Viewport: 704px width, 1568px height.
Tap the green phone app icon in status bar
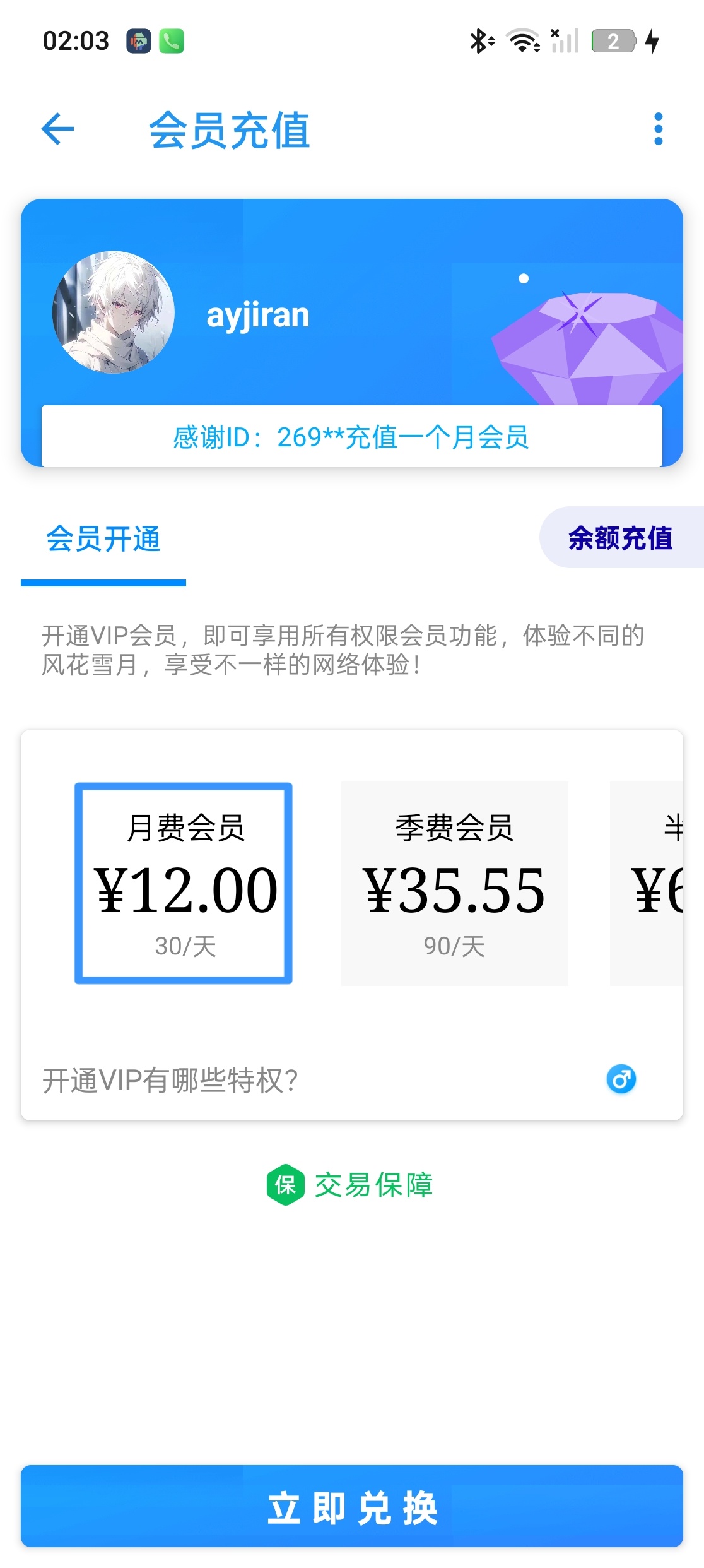pyautogui.click(x=172, y=41)
